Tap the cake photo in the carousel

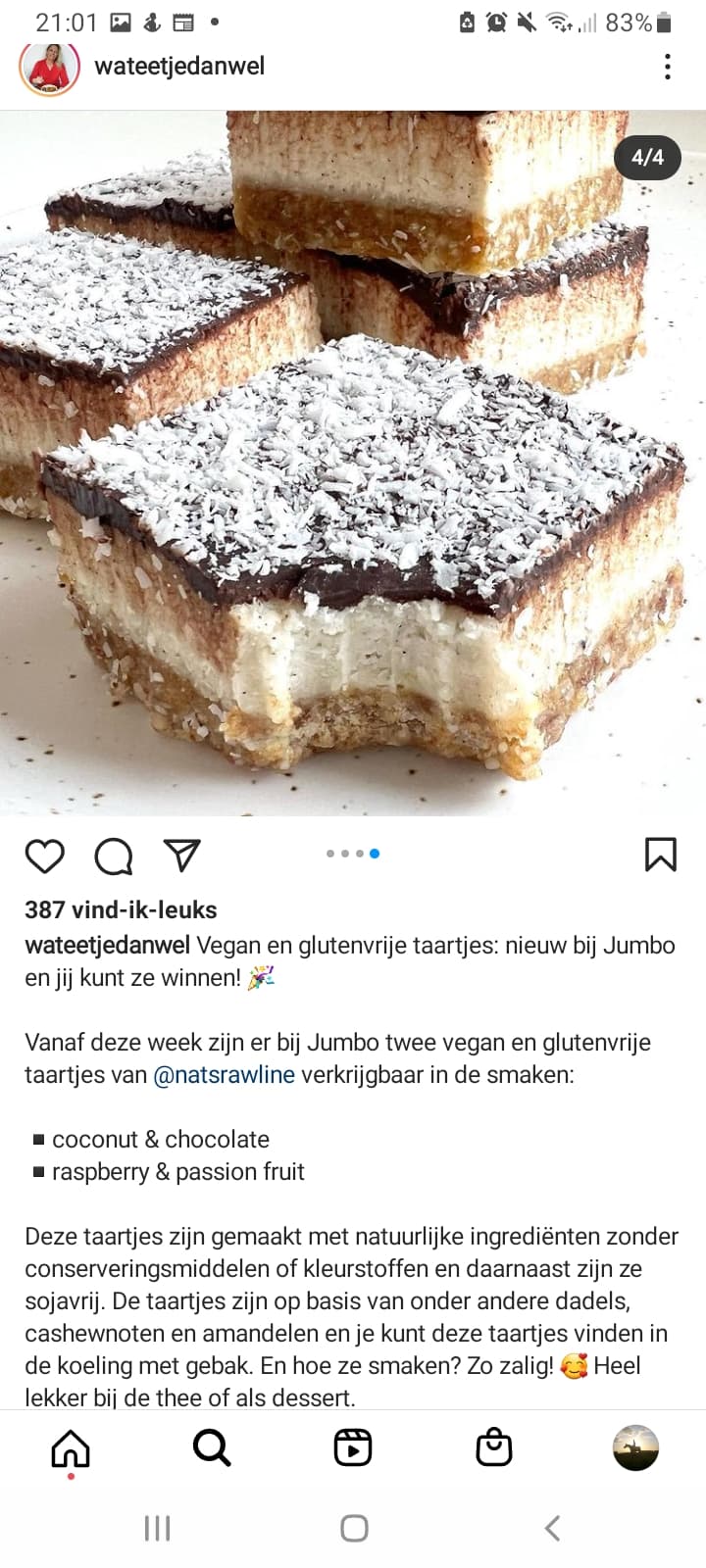[353, 463]
